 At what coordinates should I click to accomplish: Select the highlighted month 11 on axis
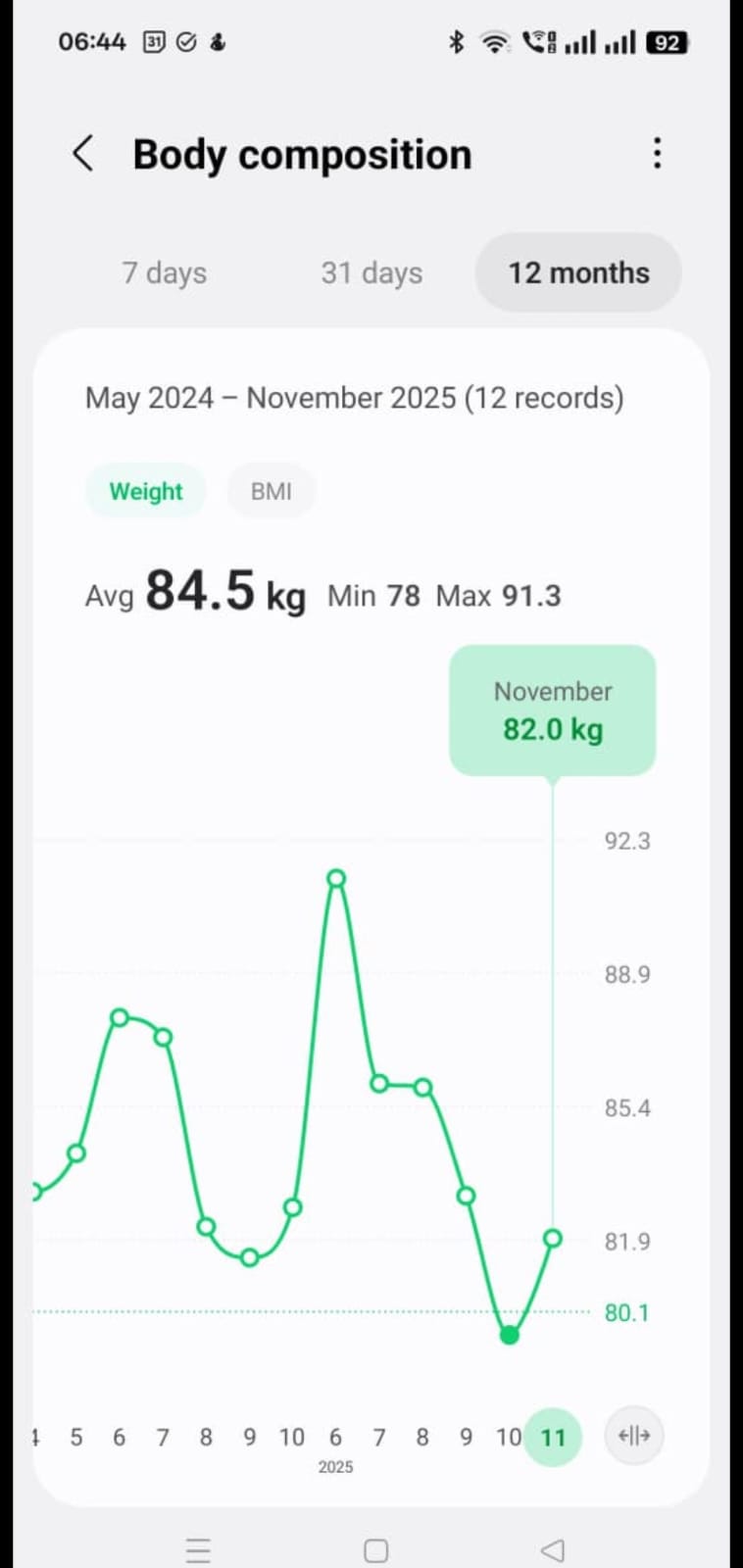pos(553,1438)
